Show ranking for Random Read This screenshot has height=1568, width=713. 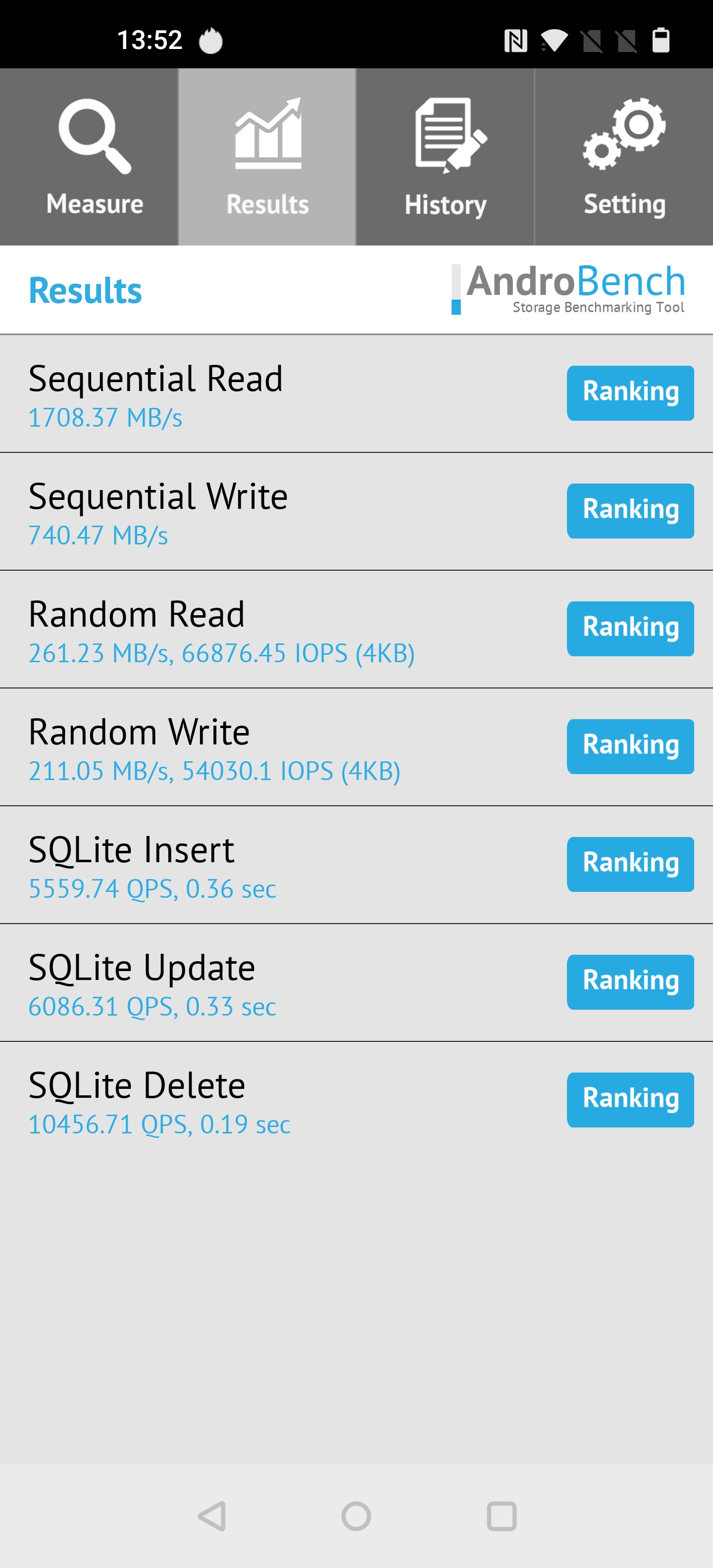(x=630, y=628)
